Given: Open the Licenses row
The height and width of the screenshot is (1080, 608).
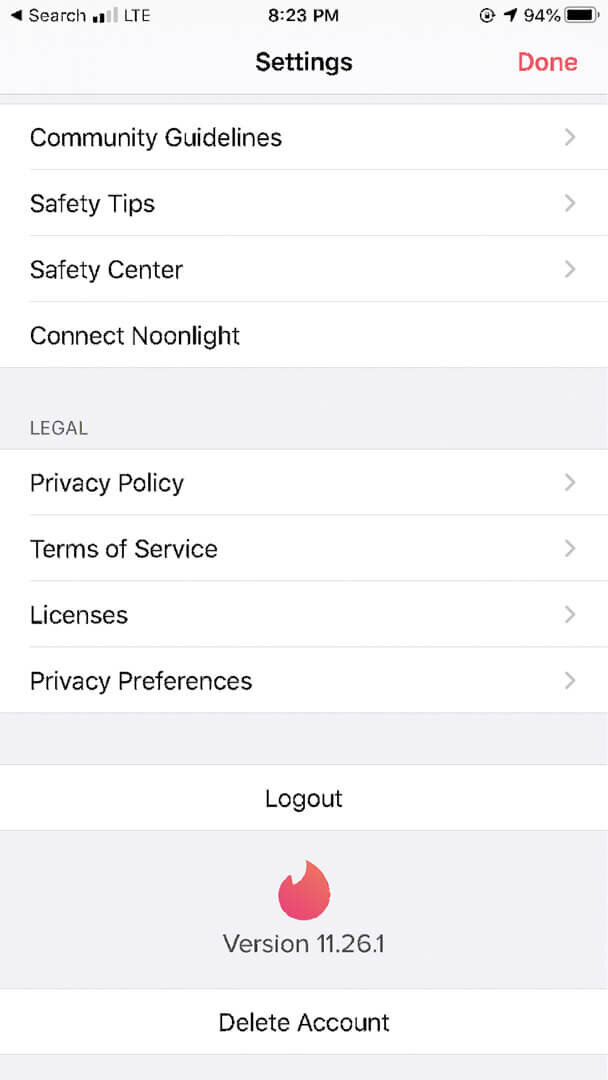Looking at the screenshot, I should 304,614.
